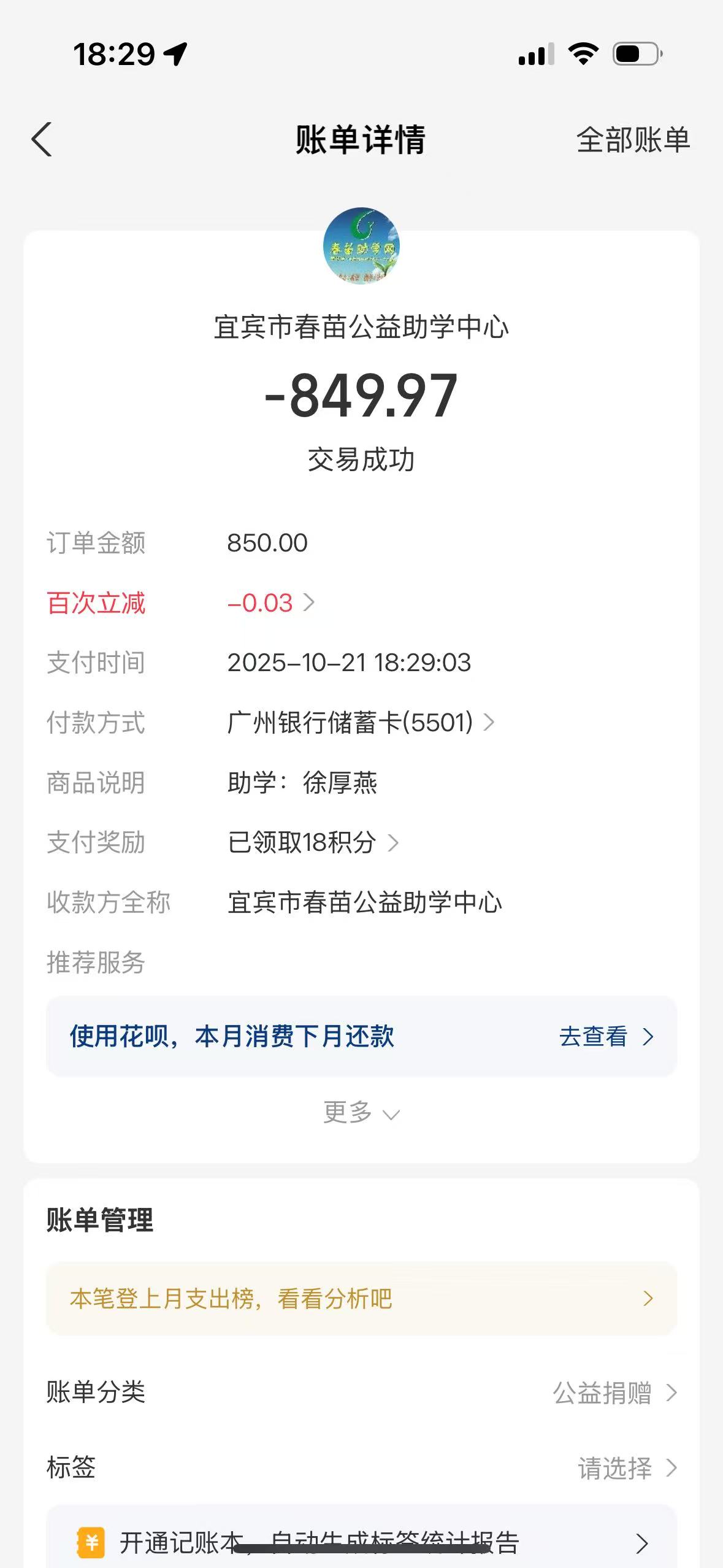Tap 去查看 on the 花呗 recommendation banner
Image resolution: width=723 pixels, height=1568 pixels.
(x=605, y=1037)
